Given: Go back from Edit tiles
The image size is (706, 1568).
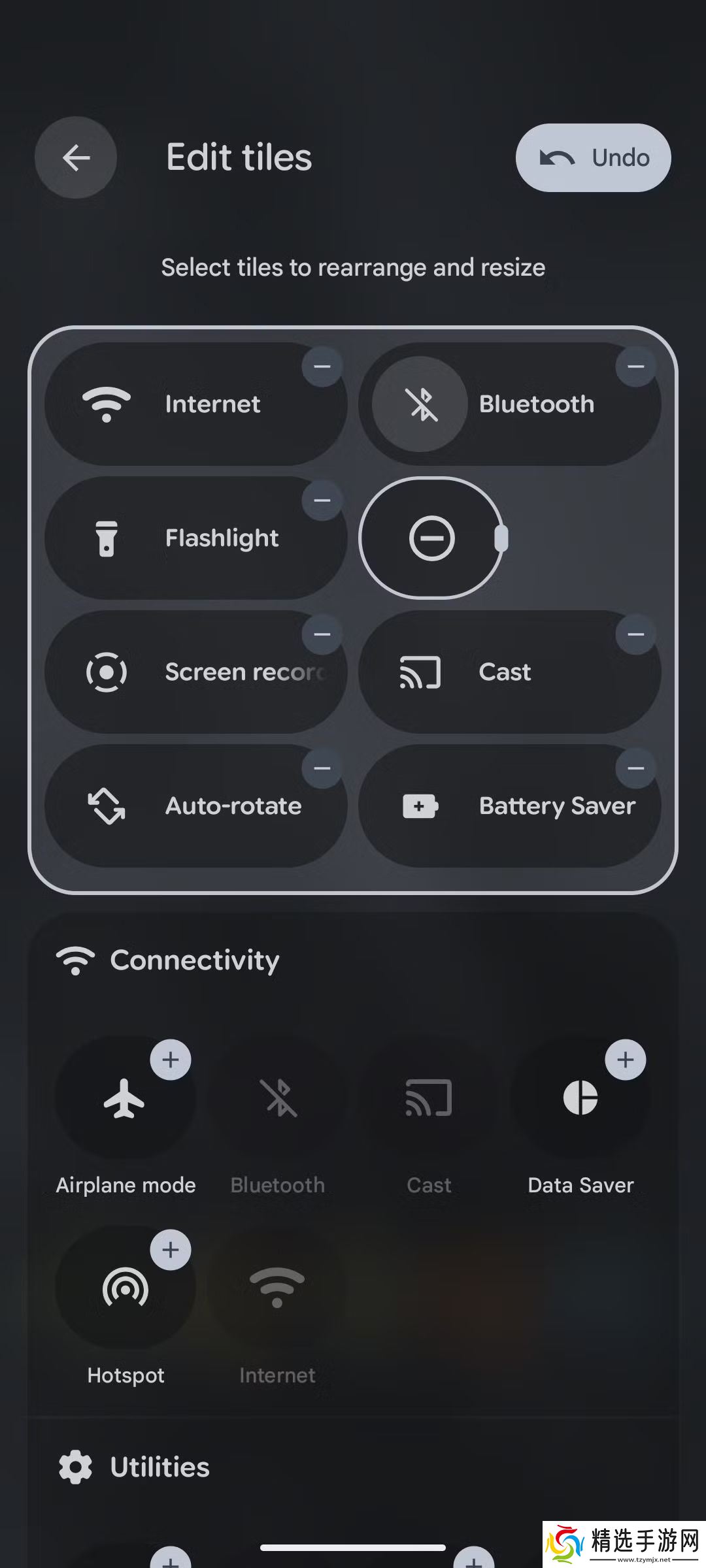Looking at the screenshot, I should (x=76, y=157).
